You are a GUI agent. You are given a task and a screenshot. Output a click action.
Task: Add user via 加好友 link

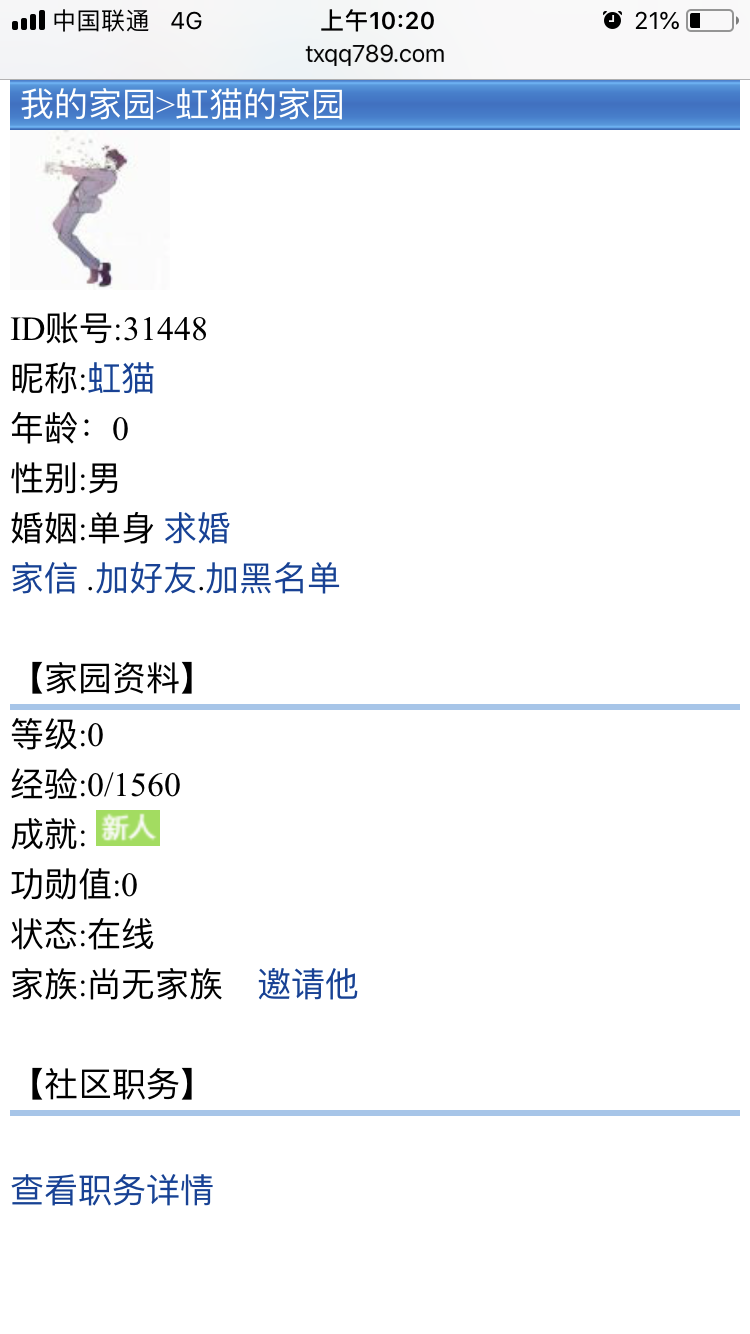146,578
